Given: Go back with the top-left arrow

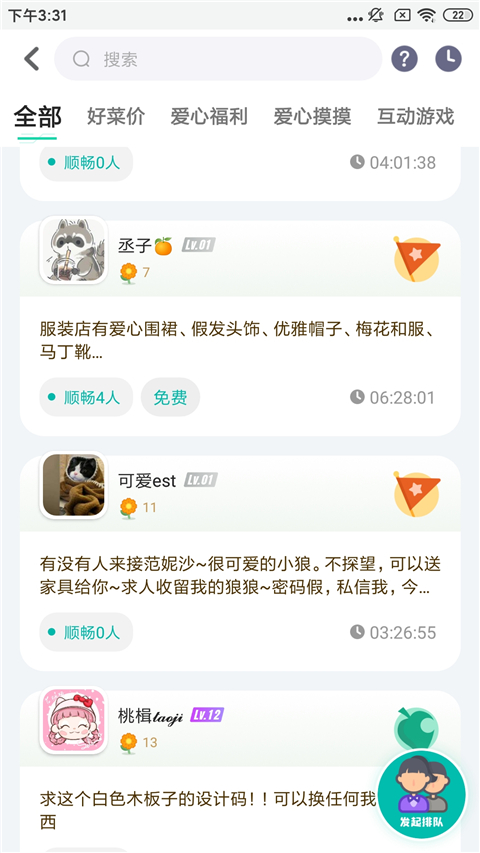Looking at the screenshot, I should click(x=32, y=59).
